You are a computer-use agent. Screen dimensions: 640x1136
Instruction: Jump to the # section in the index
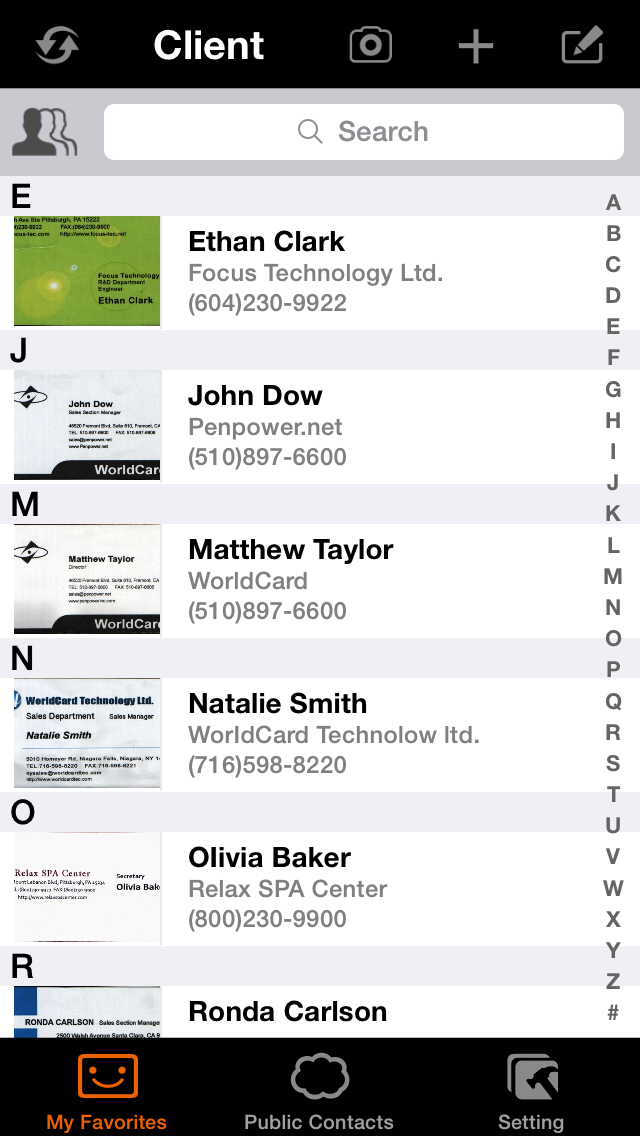pos(613,1013)
